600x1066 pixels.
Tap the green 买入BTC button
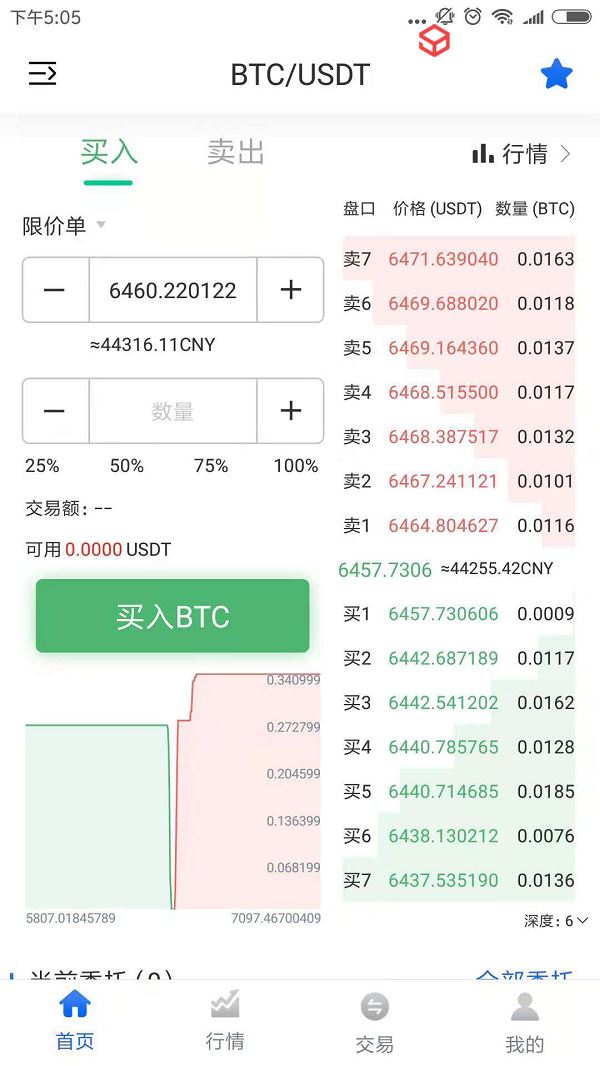(x=173, y=616)
